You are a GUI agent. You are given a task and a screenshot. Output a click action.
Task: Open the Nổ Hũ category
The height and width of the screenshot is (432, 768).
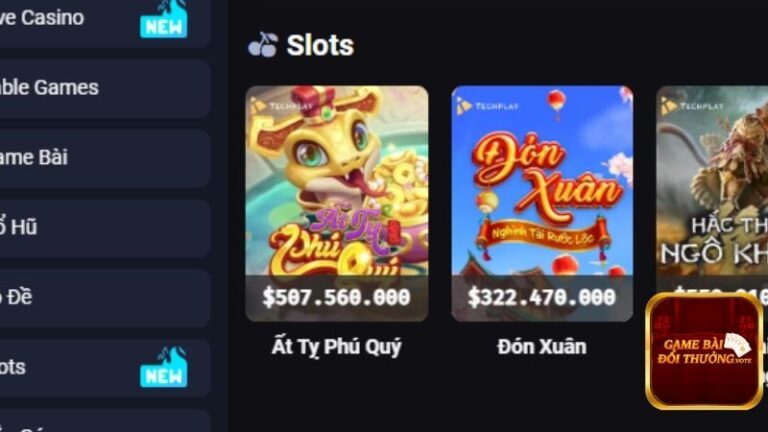40,228
